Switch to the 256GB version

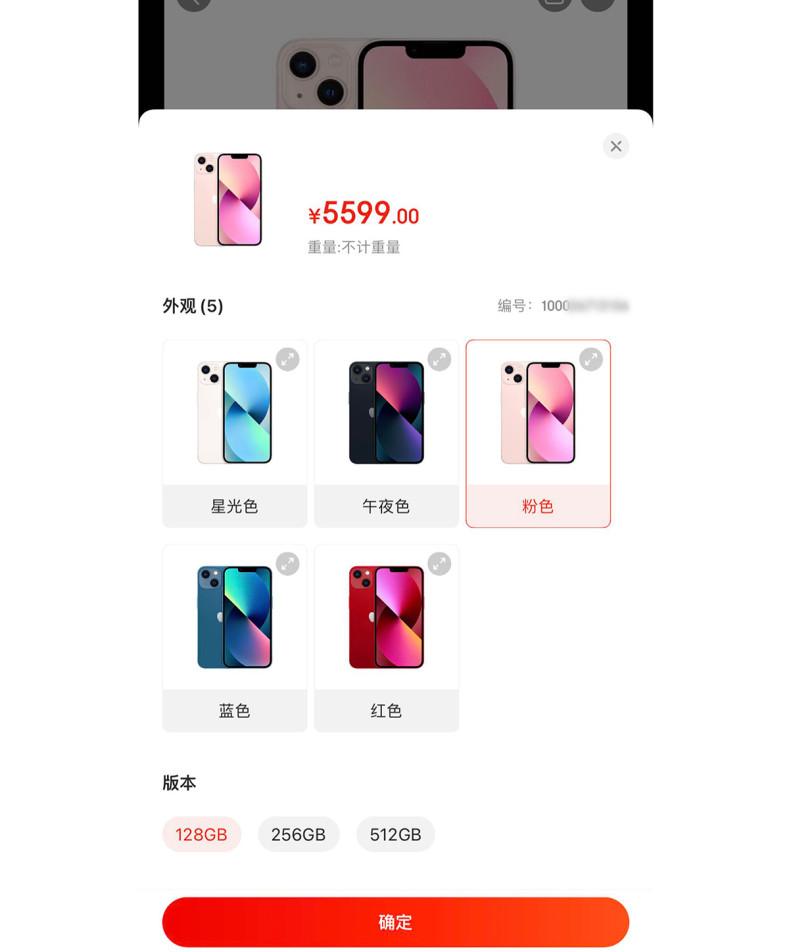(298, 834)
